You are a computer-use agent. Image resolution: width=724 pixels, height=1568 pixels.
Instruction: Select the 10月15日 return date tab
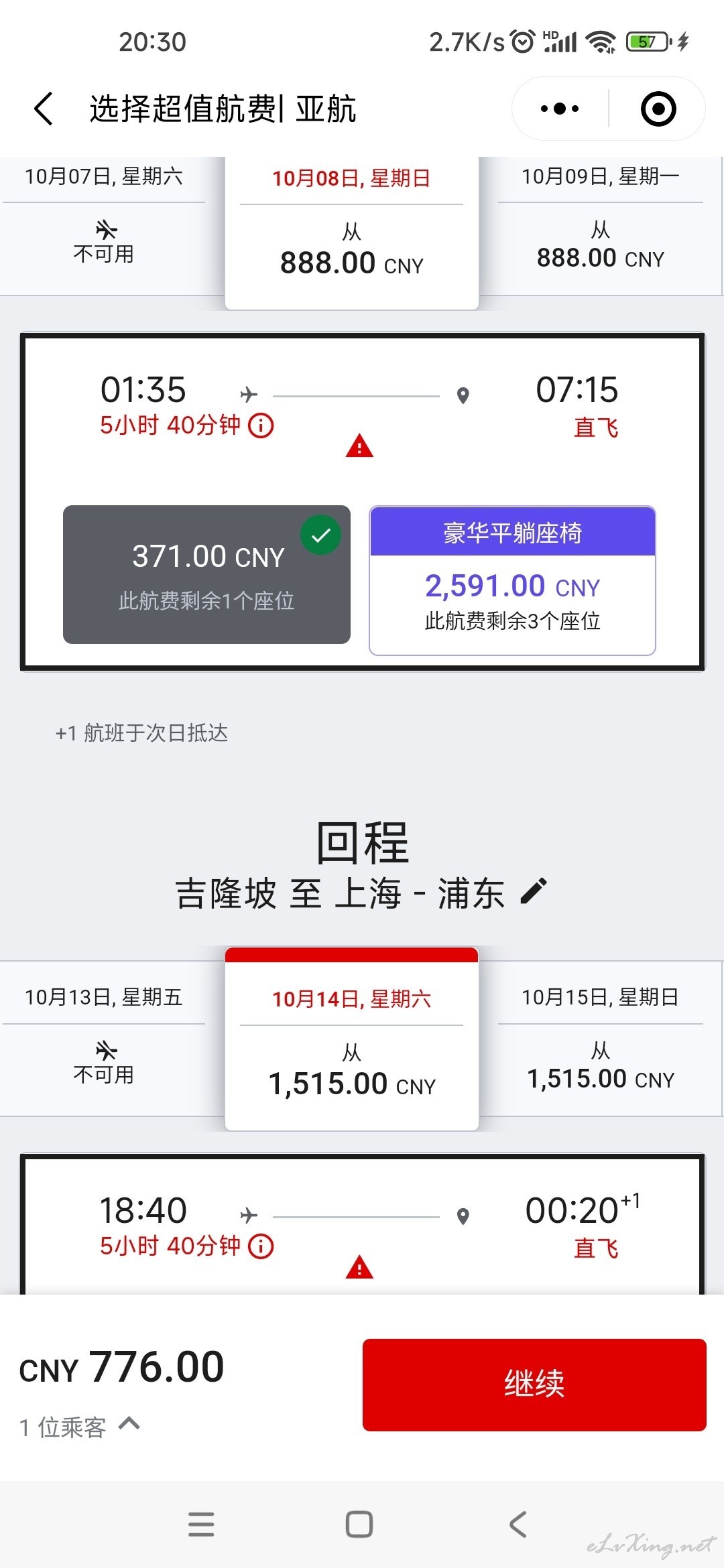[601, 1039]
